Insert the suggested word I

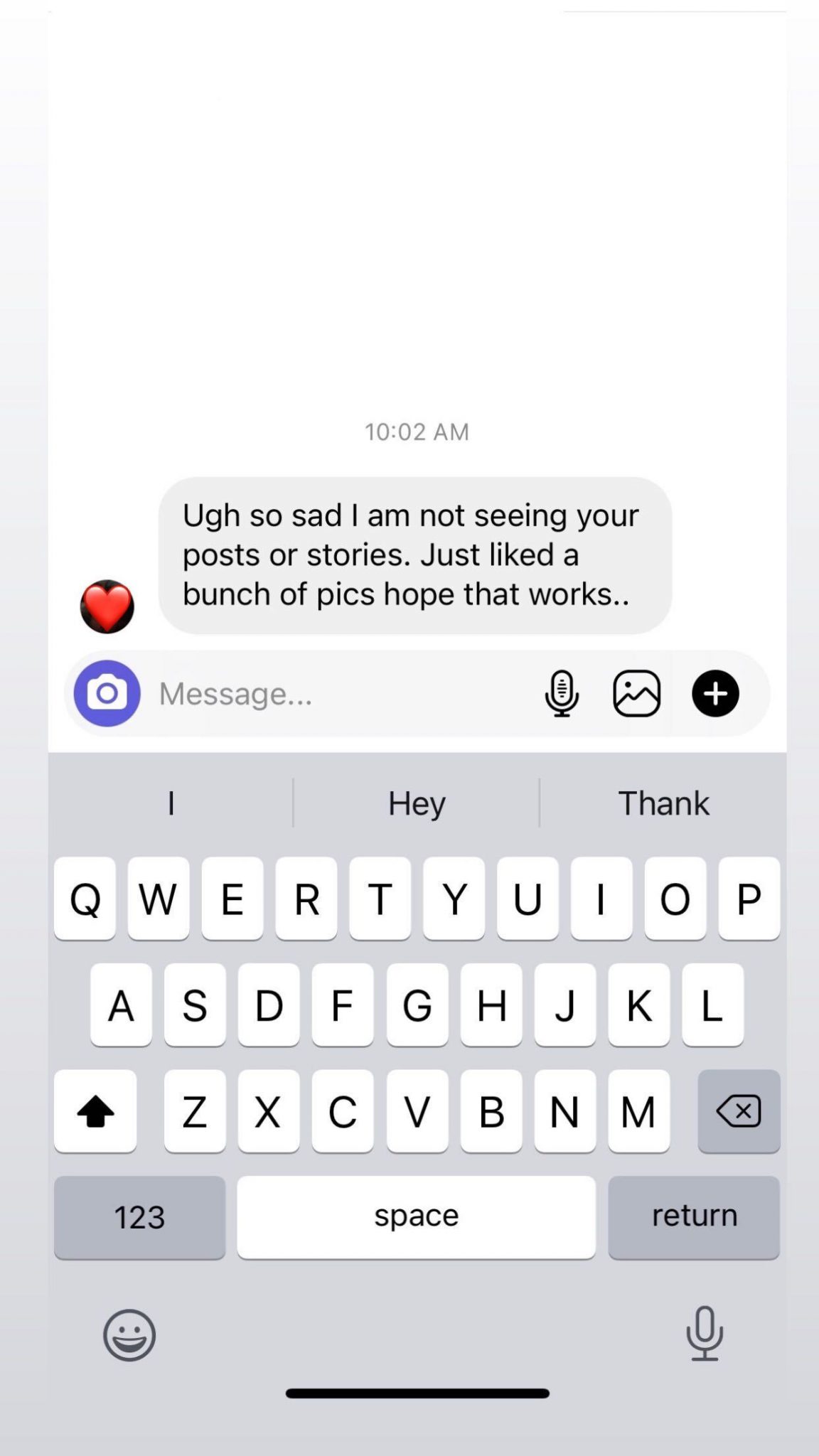point(171,803)
